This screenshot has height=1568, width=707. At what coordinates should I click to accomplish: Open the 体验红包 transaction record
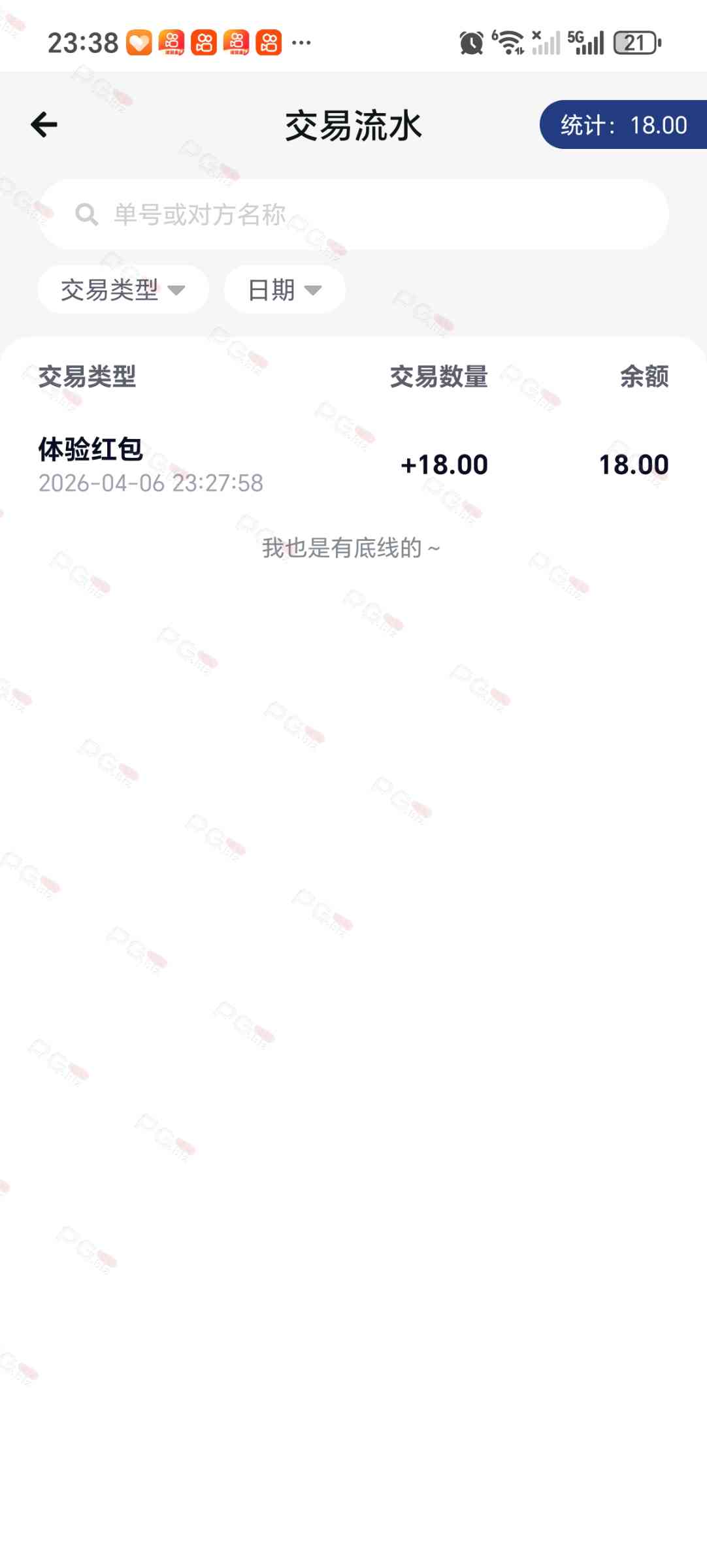353,465
